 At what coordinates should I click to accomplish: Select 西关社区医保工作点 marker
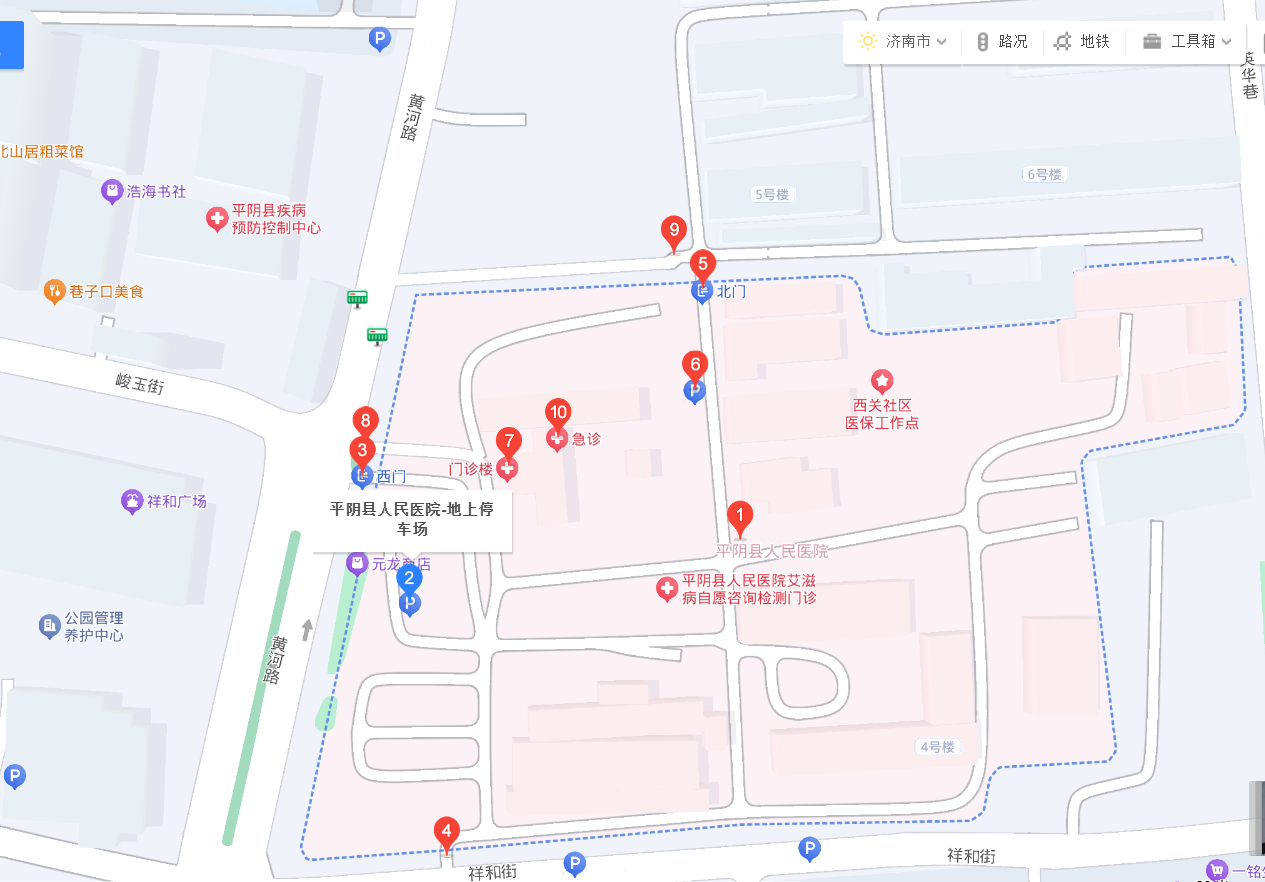click(882, 381)
